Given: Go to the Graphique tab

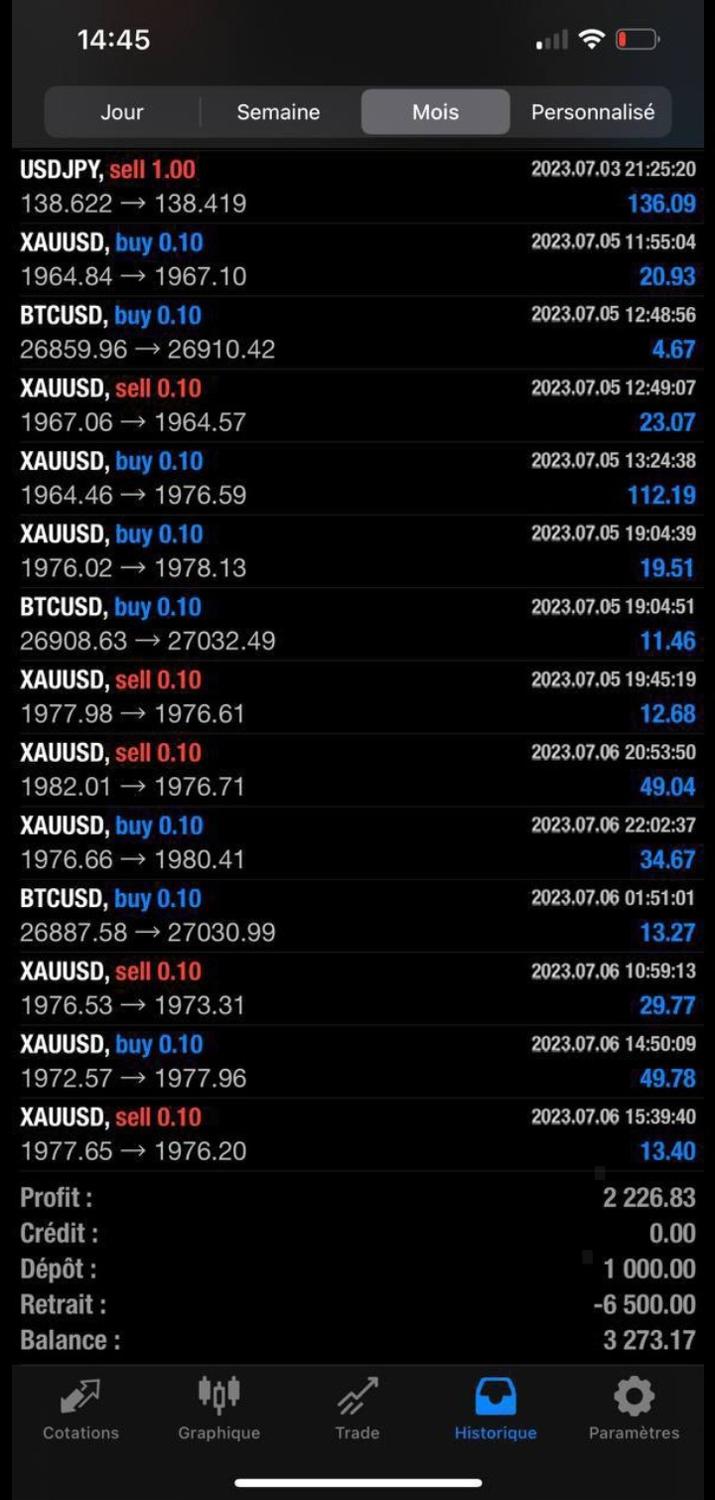Looking at the screenshot, I should [219, 1408].
